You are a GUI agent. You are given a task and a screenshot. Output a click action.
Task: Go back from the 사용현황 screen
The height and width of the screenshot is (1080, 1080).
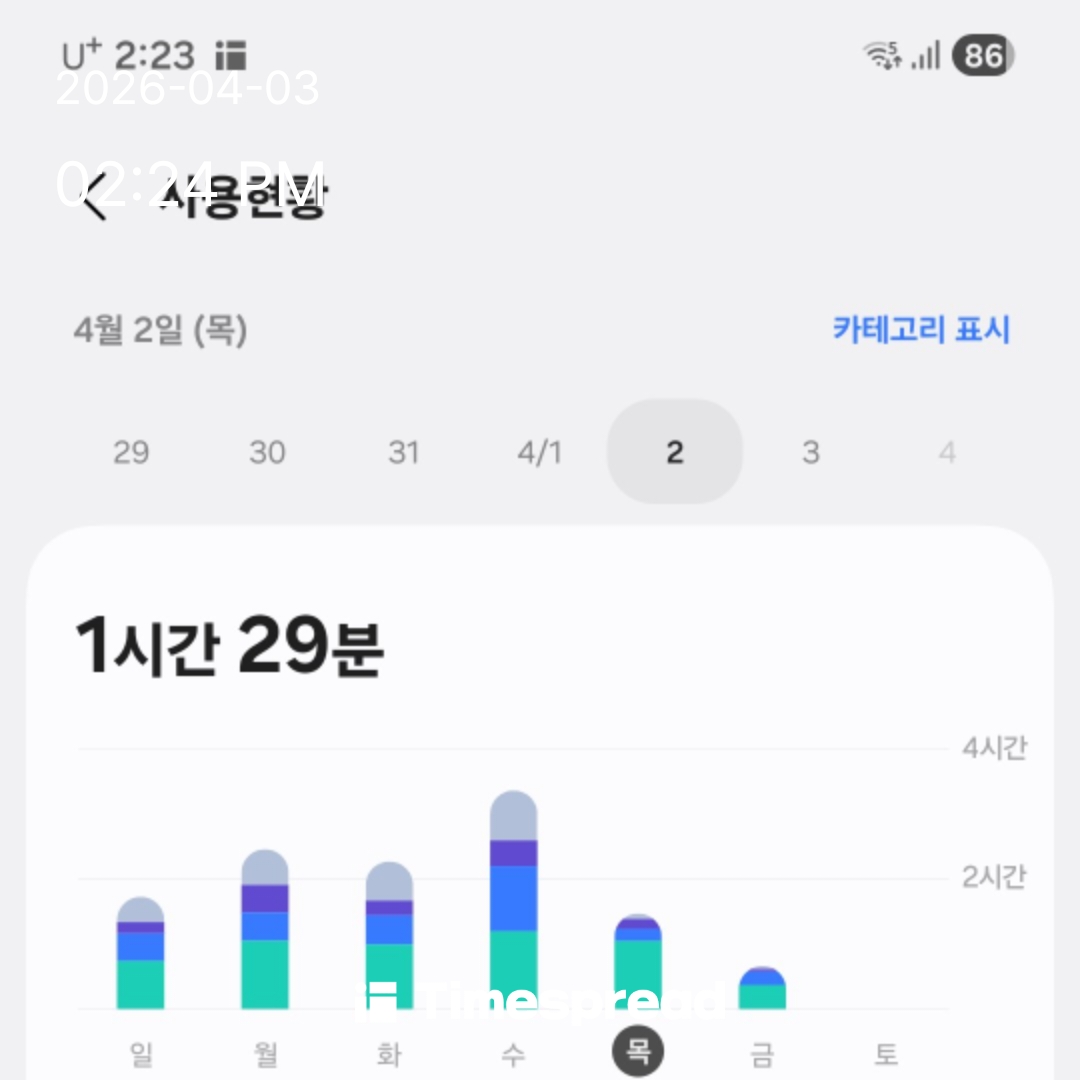coord(95,197)
